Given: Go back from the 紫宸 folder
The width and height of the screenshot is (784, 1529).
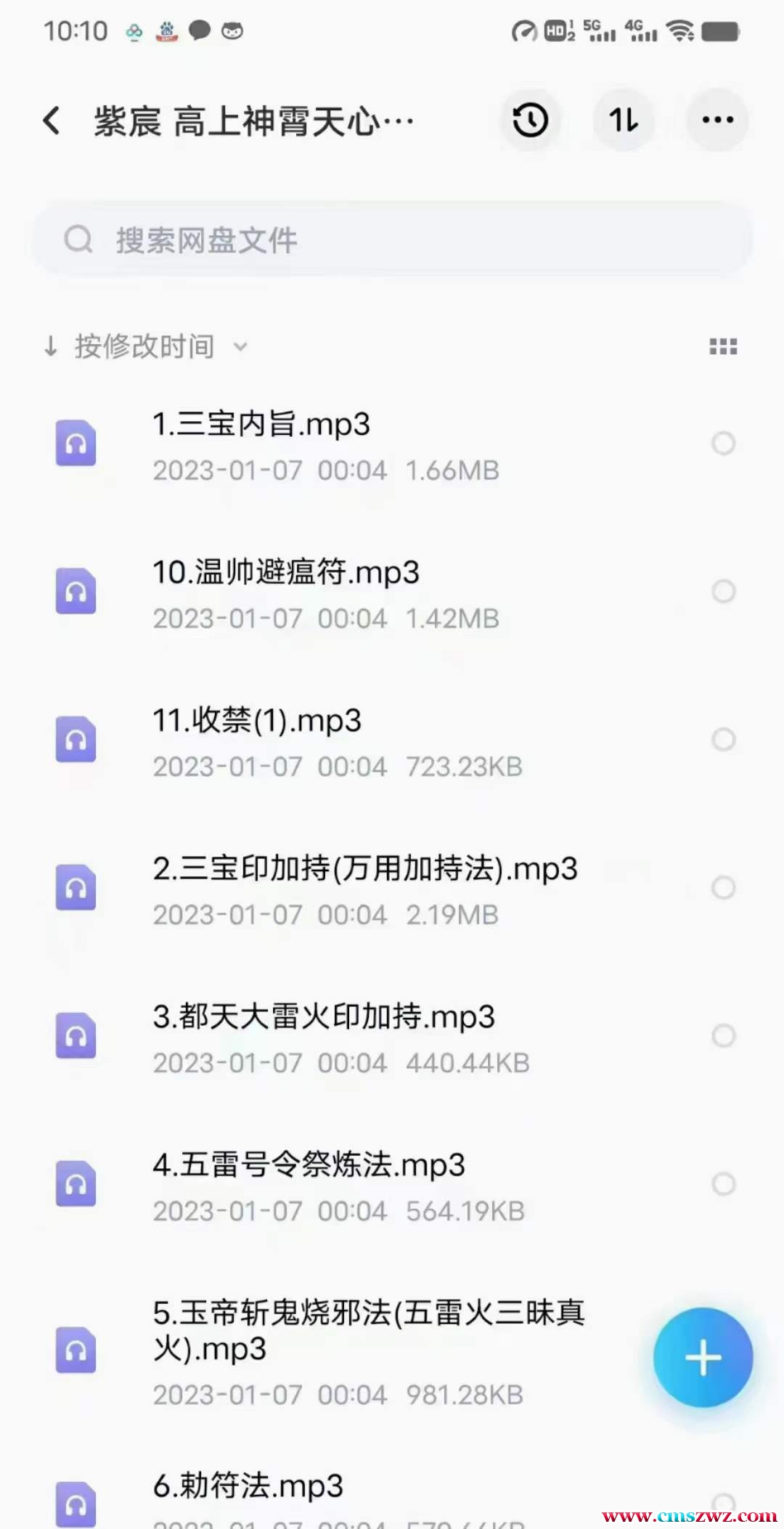Looking at the screenshot, I should (52, 121).
